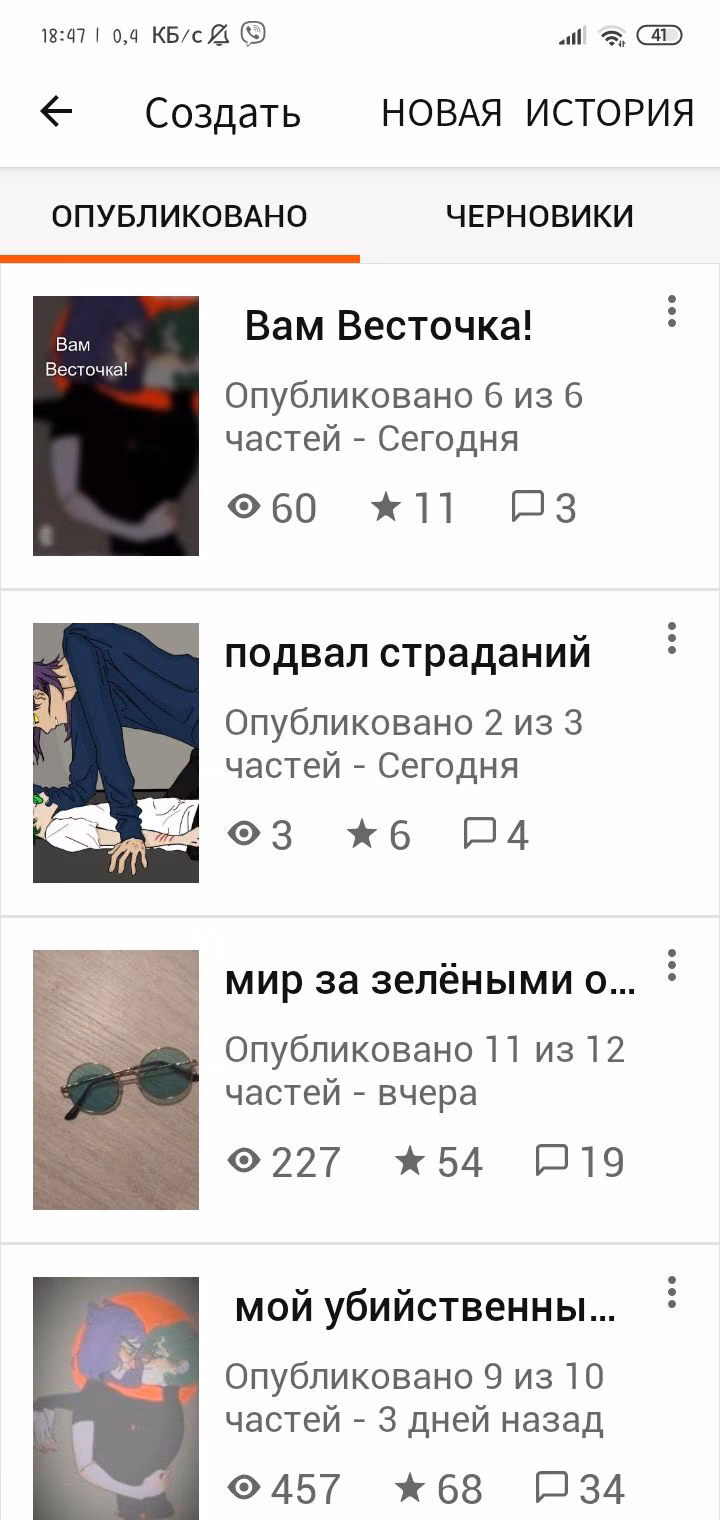720x1520 pixels.
Task: Select the ОПУБЛИКОВАНО tab
Action: 180,216
